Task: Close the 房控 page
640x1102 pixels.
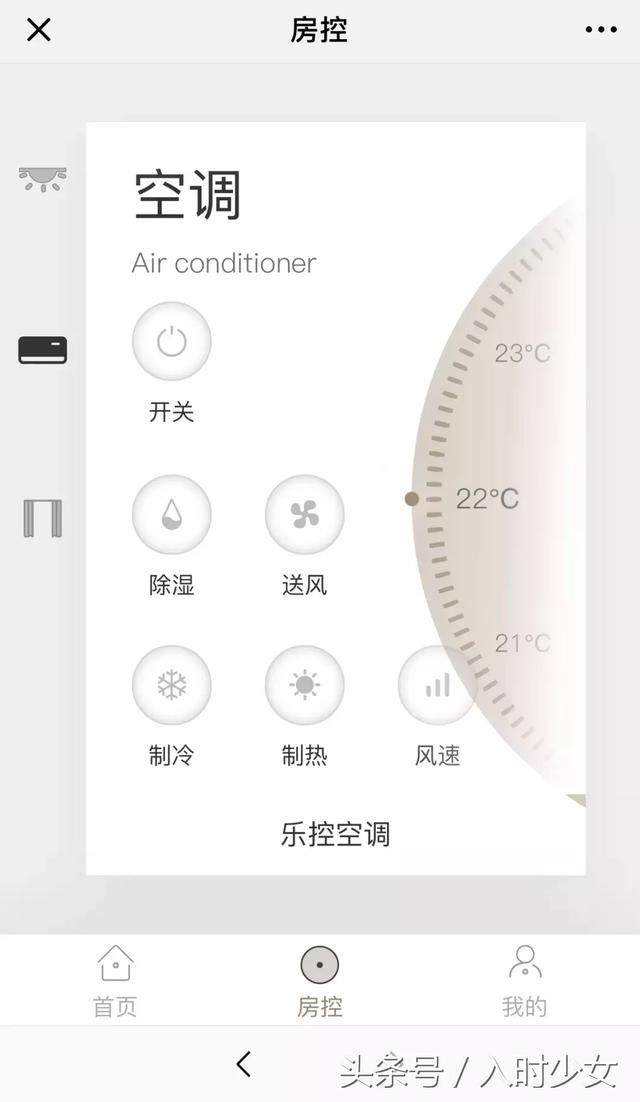Action: pyautogui.click(x=38, y=30)
